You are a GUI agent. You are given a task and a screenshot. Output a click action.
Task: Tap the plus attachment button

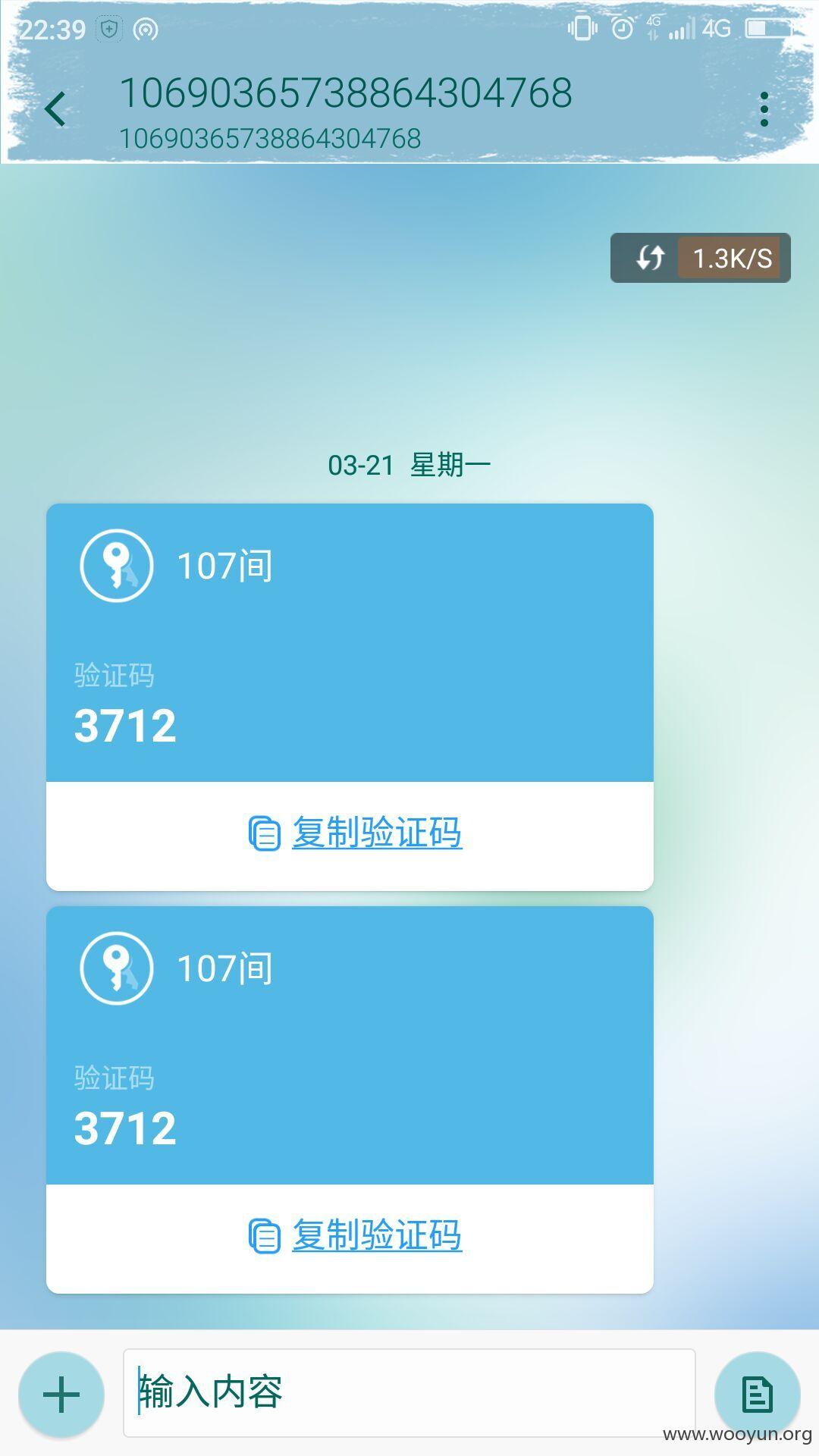click(61, 1394)
